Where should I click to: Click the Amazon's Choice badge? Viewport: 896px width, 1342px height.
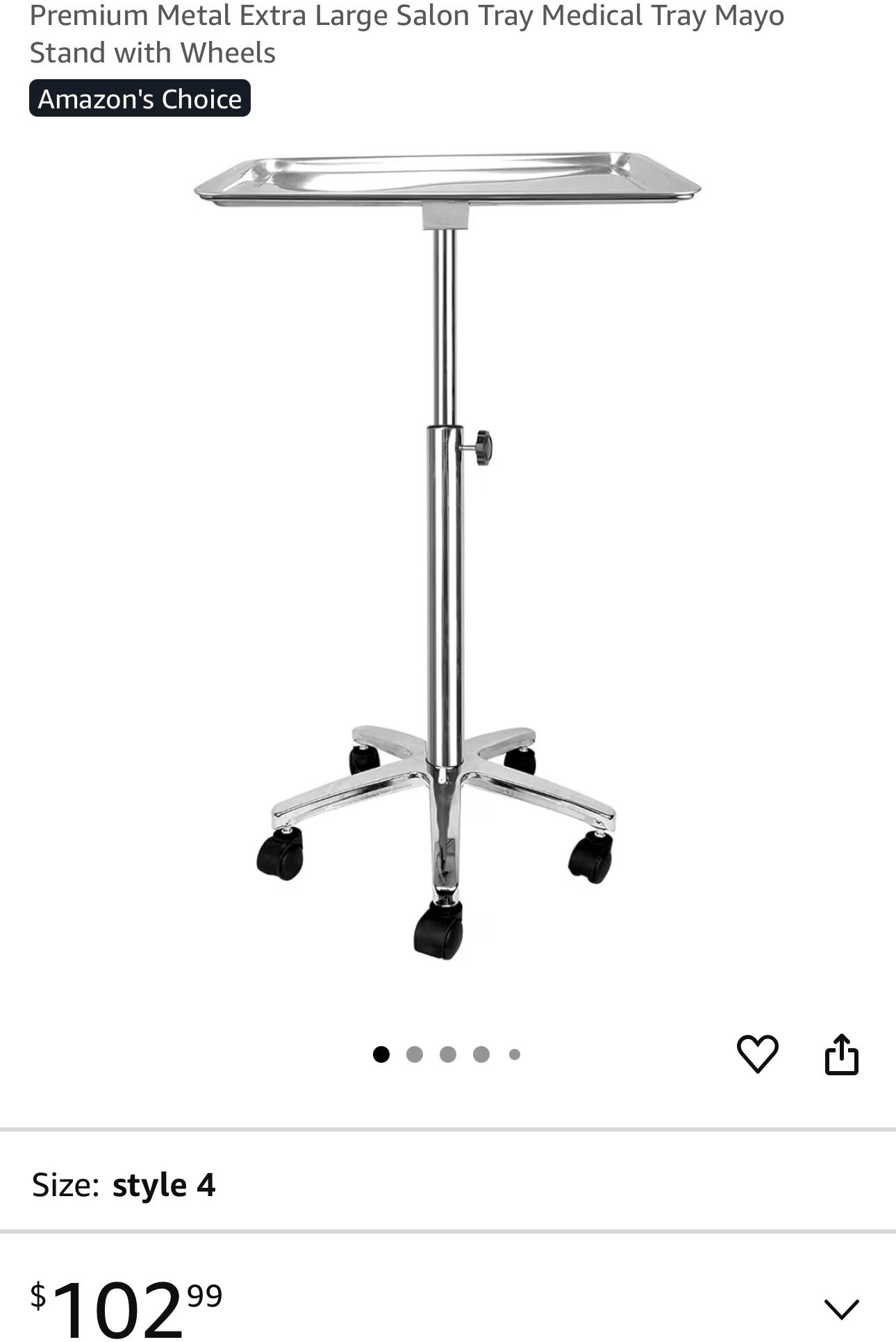140,99
